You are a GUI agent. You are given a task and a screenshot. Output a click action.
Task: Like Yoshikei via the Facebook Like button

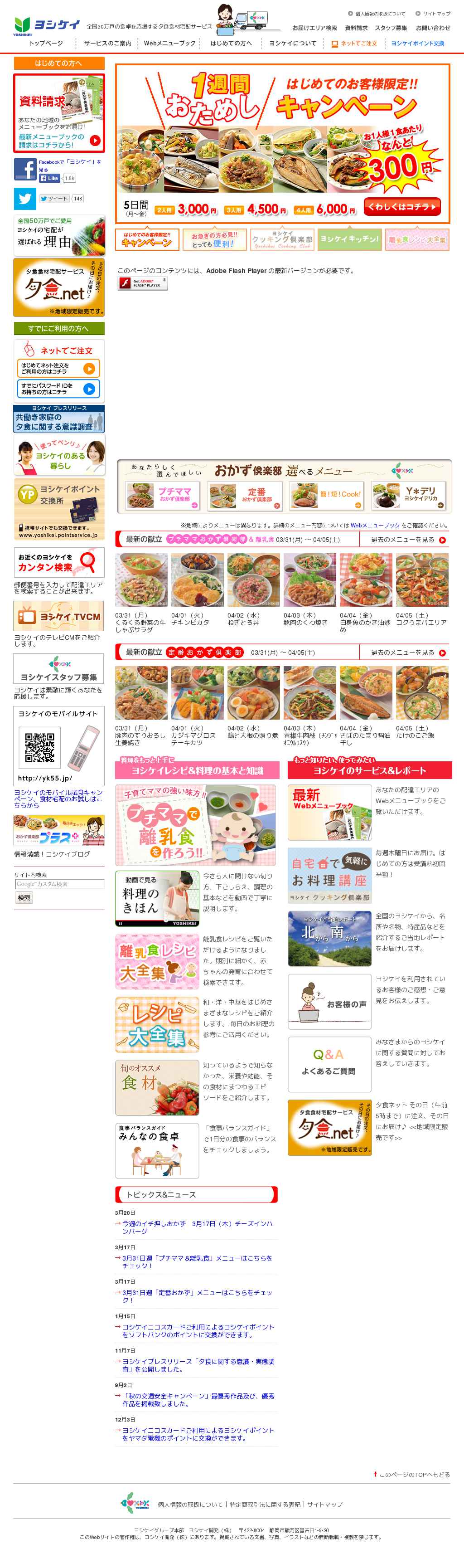click(x=49, y=178)
